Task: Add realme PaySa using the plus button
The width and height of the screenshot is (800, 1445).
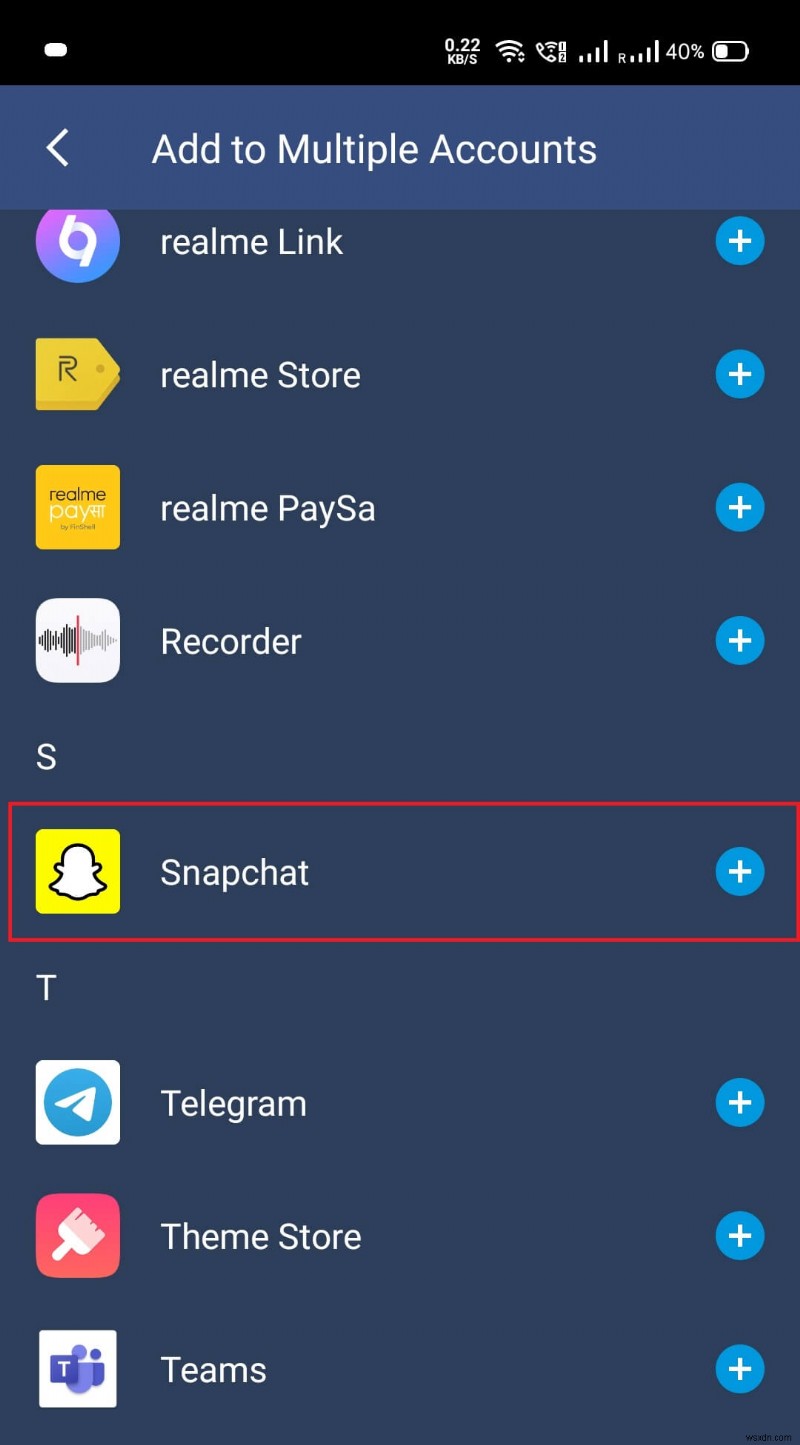Action: coord(740,507)
